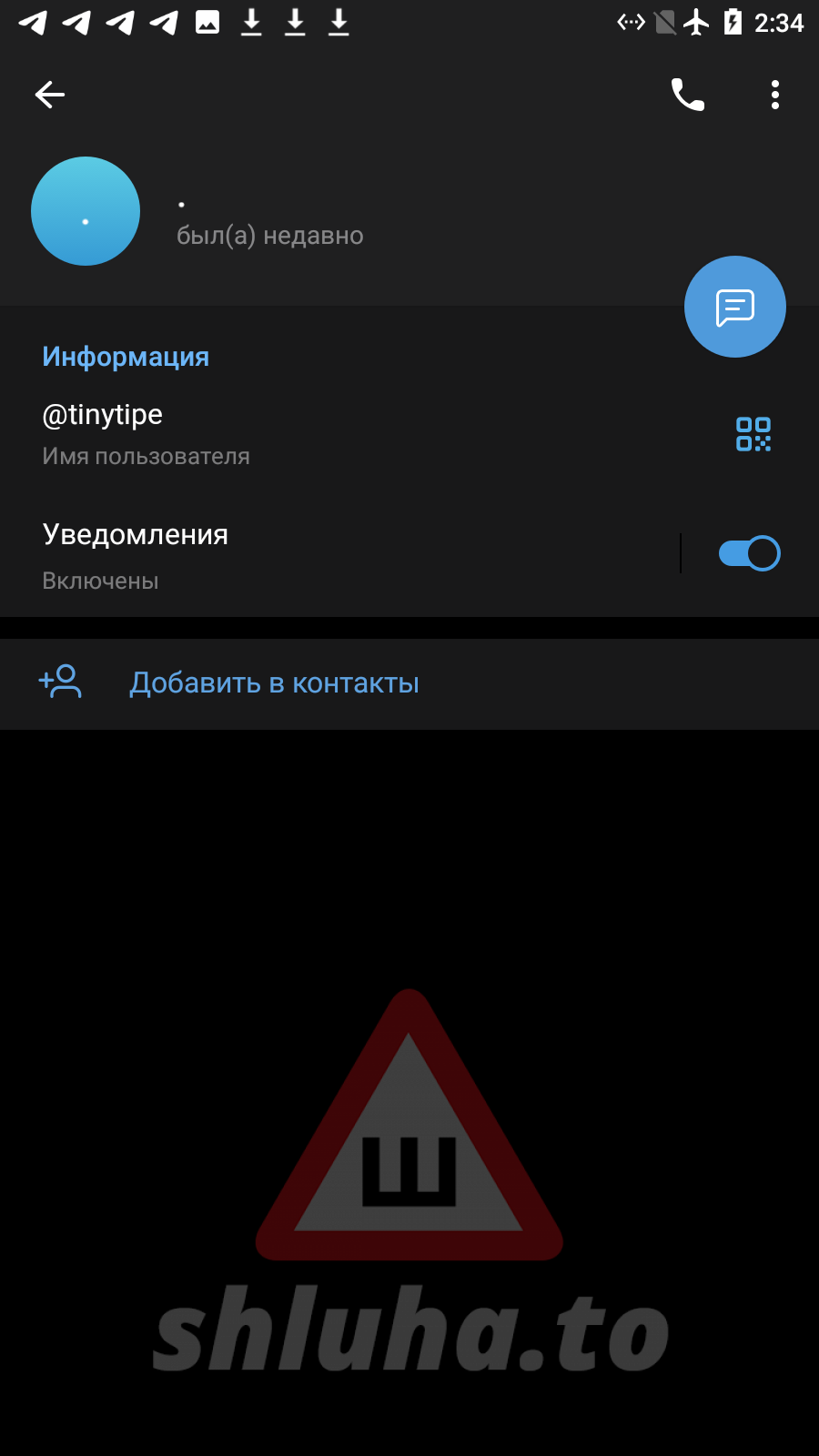
Task: Show the QR code for @tinytipe
Action: 753,434
